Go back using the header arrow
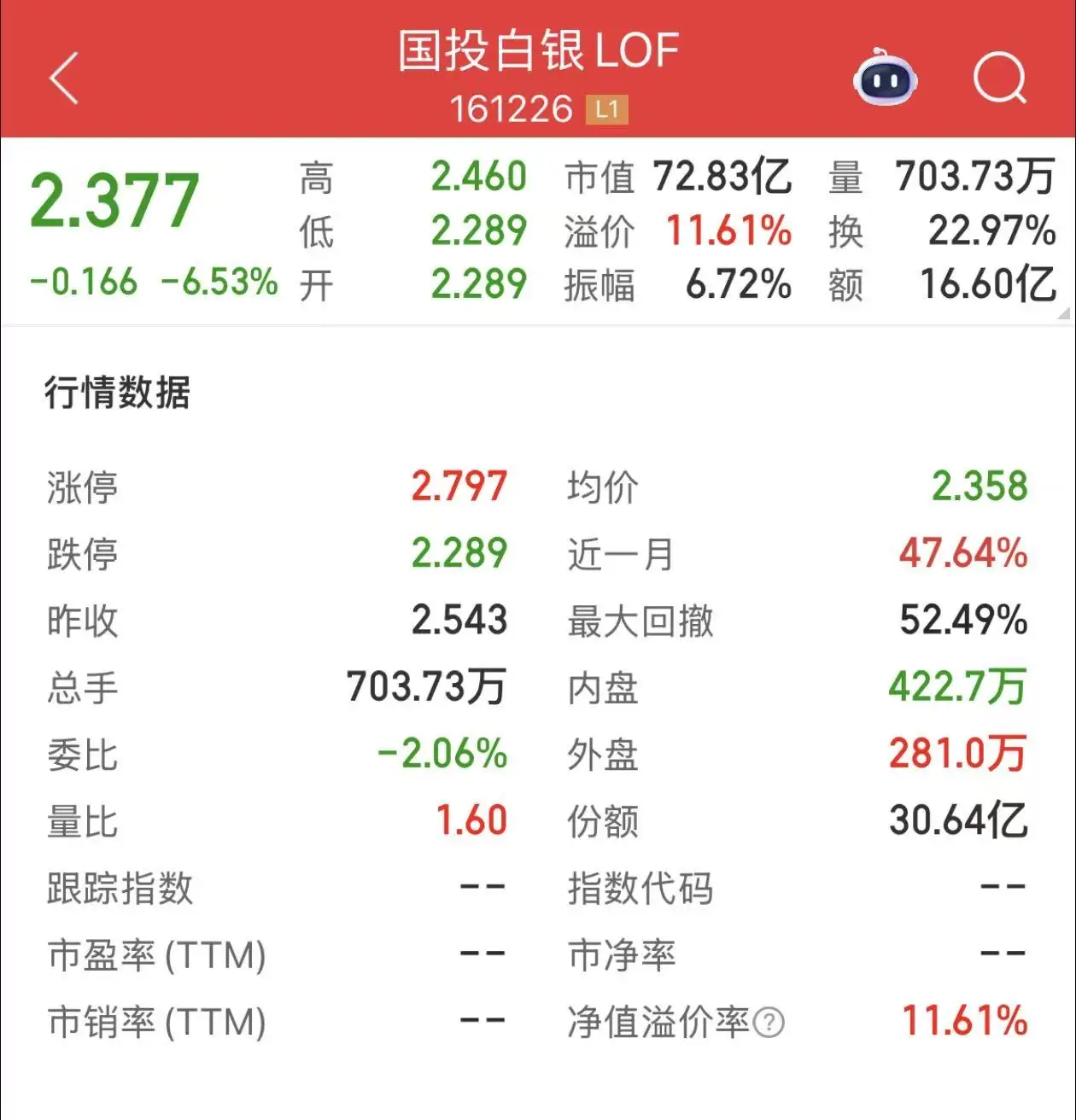The height and width of the screenshot is (1120, 1076). 64,79
